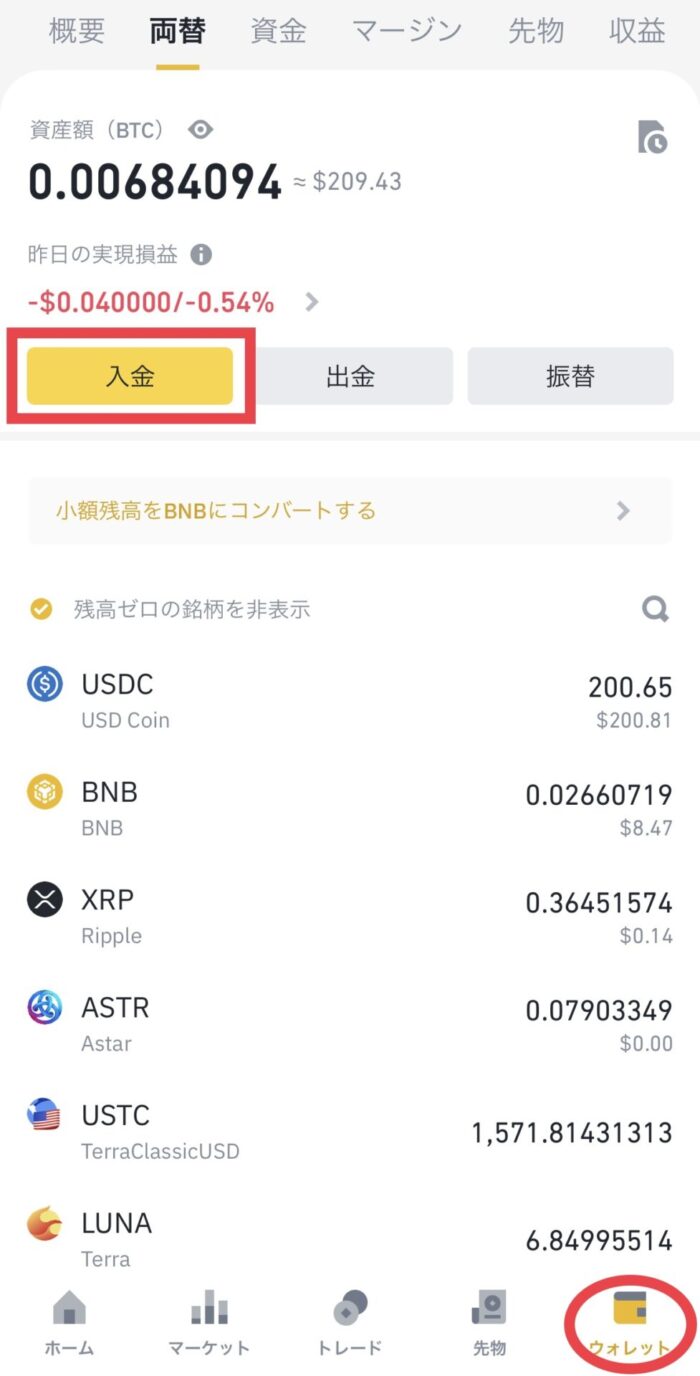Go to the トレード navigation item
Screen dimensions: 700x1376
(350, 1322)
